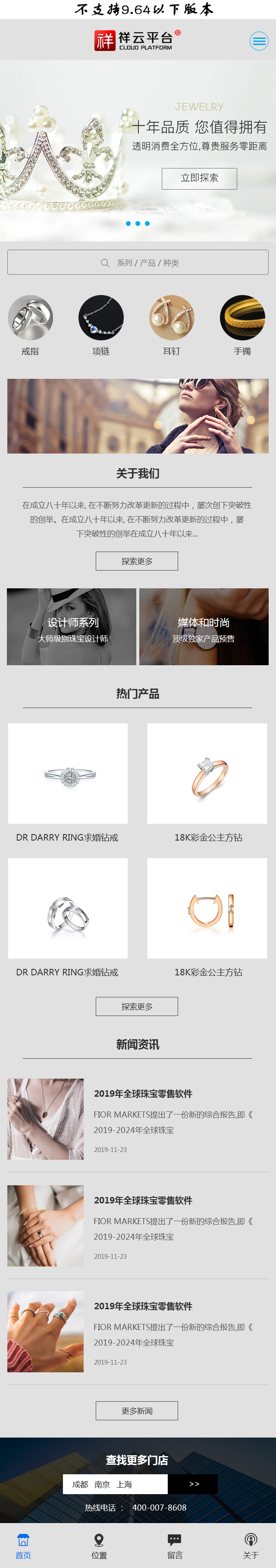
Task: Switch to the 留言 tab
Action: pyautogui.click(x=175, y=1546)
